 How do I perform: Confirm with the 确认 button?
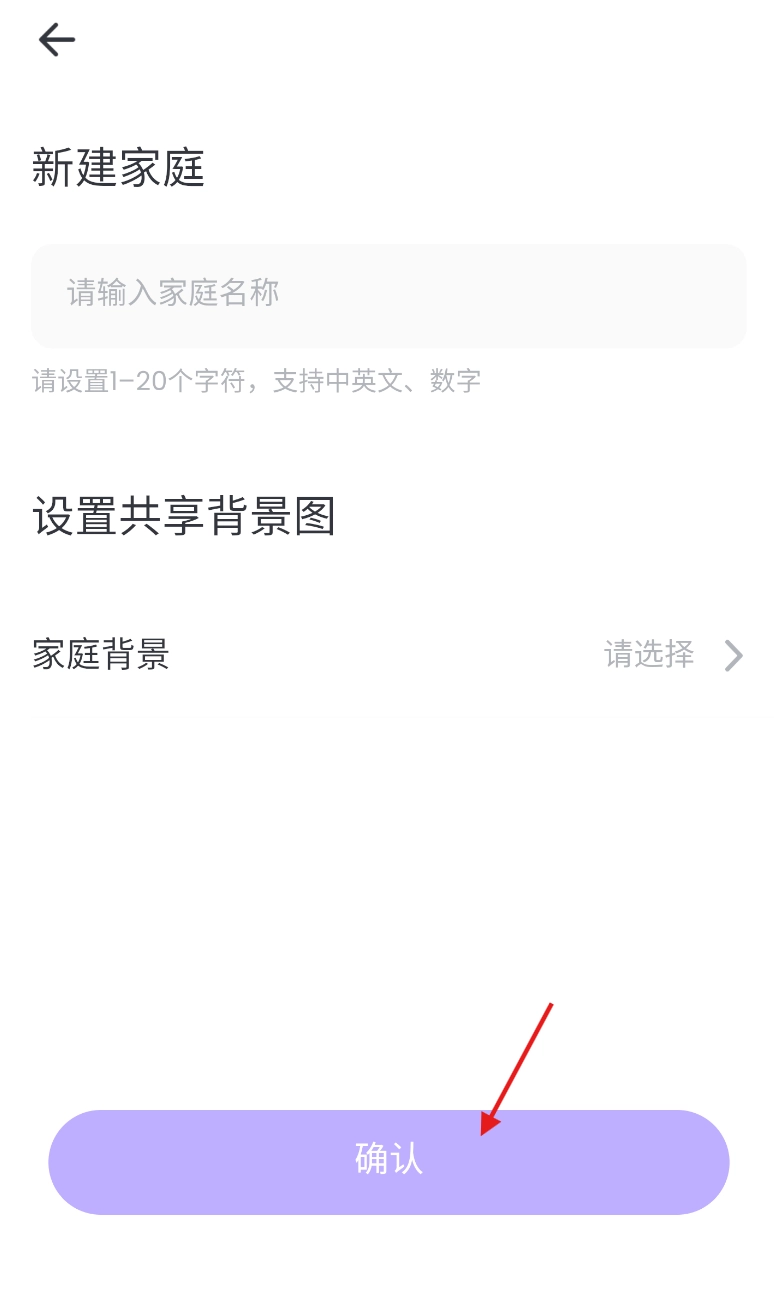[x=388, y=1161]
